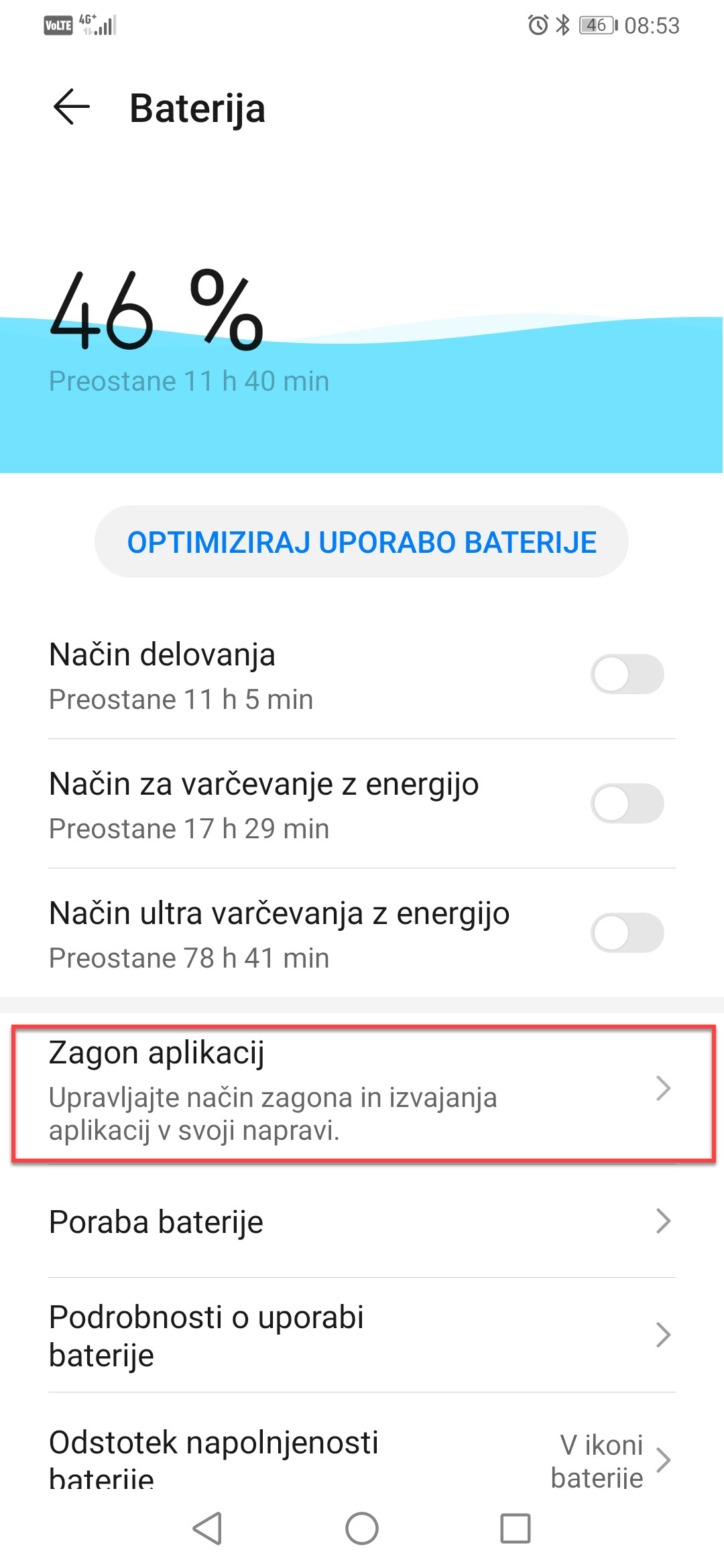Turn on Način ultra varčevanja z energijo

pyautogui.click(x=627, y=933)
